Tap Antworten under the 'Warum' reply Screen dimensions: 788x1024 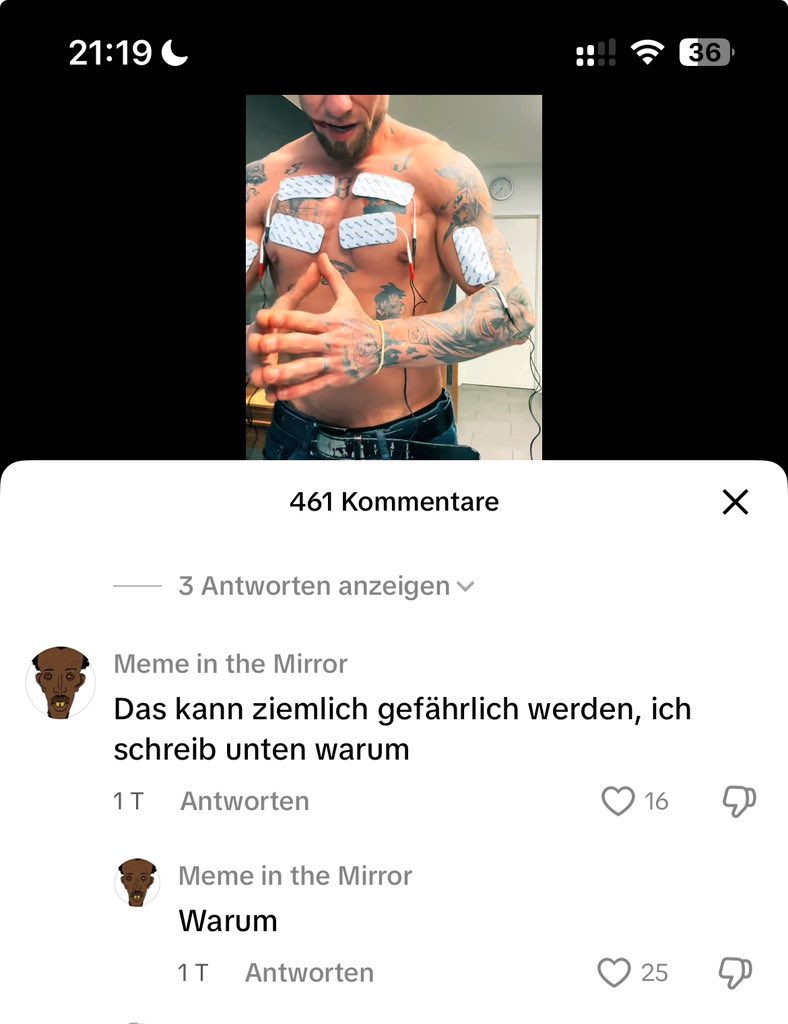pos(309,972)
